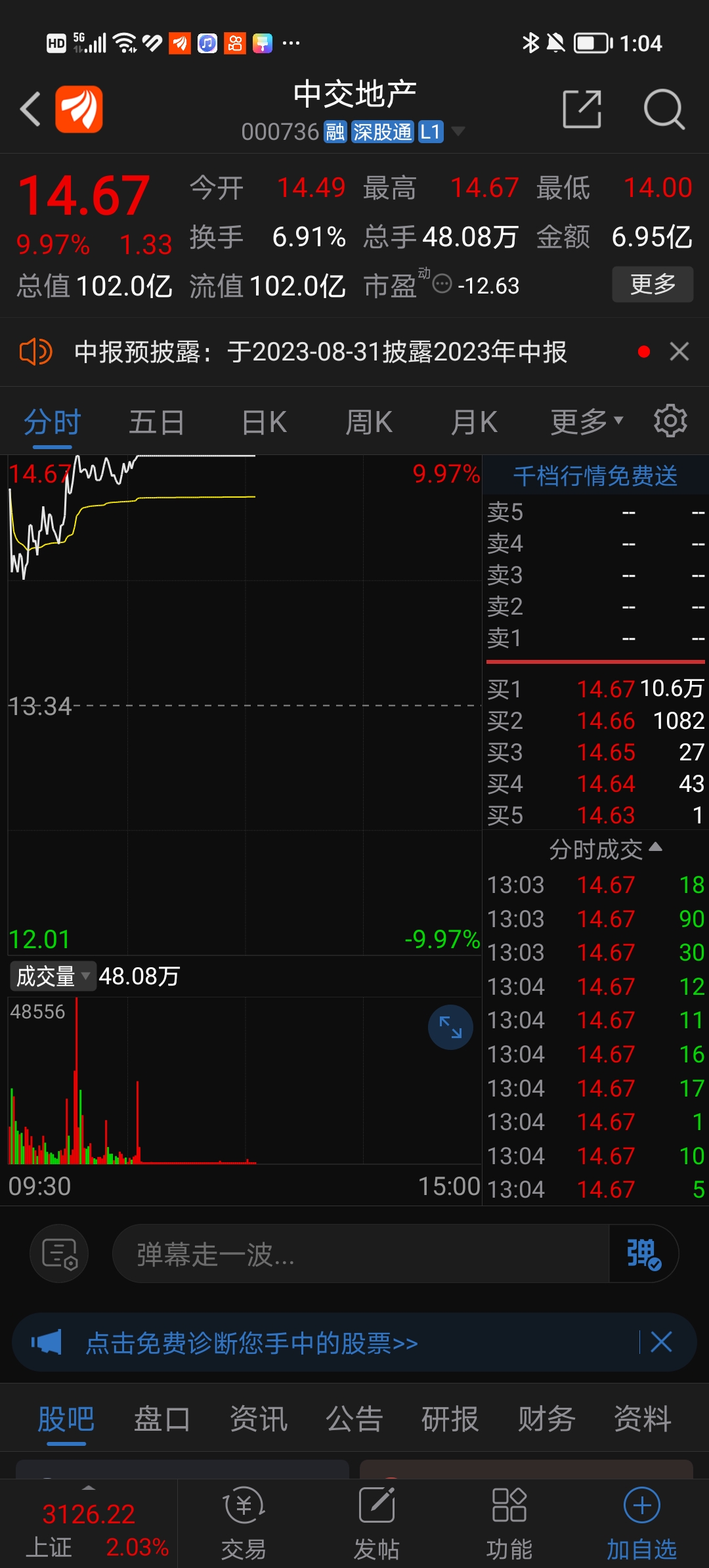Tap 更多 button for more quote details
Image resolution: width=709 pixels, height=1568 pixels.
click(653, 284)
